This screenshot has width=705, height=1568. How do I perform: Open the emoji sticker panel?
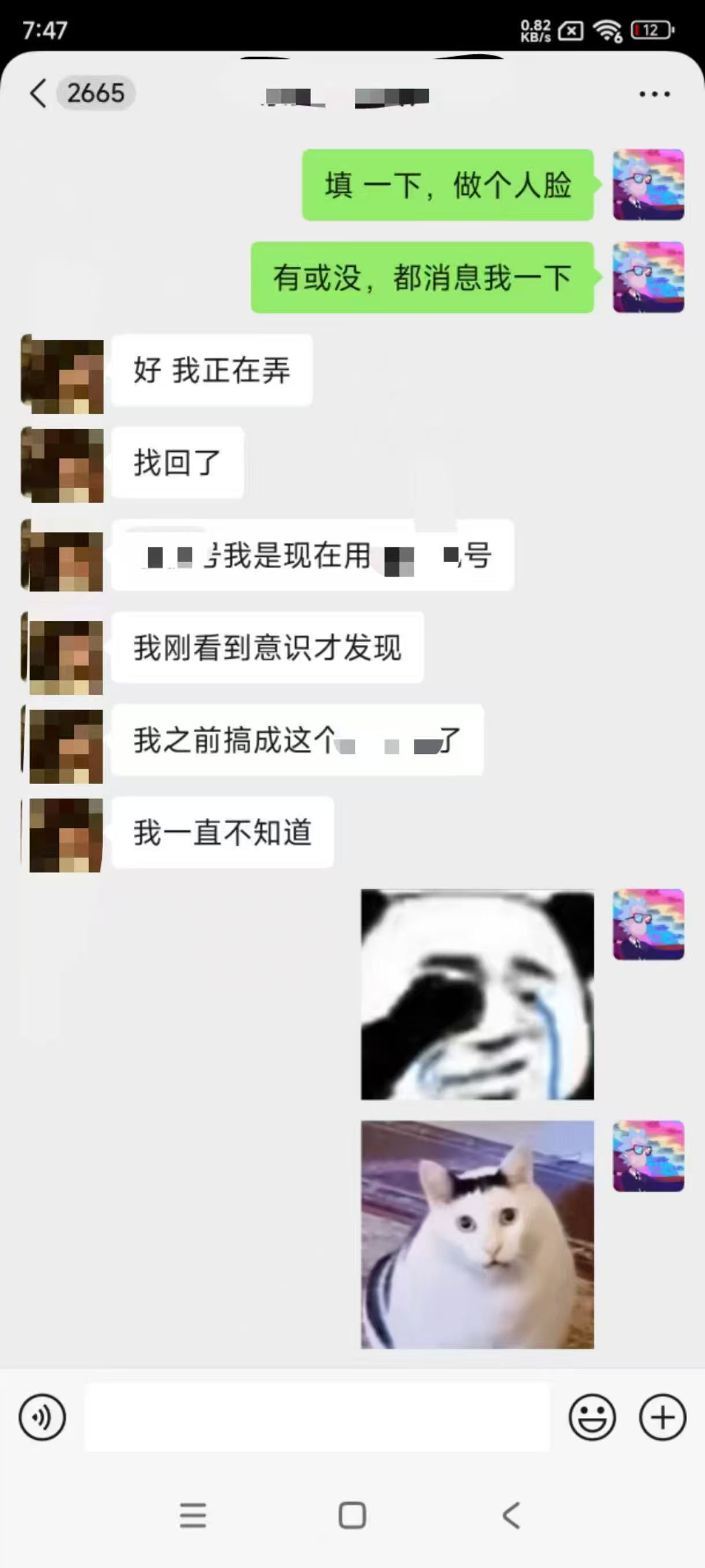[592, 1417]
